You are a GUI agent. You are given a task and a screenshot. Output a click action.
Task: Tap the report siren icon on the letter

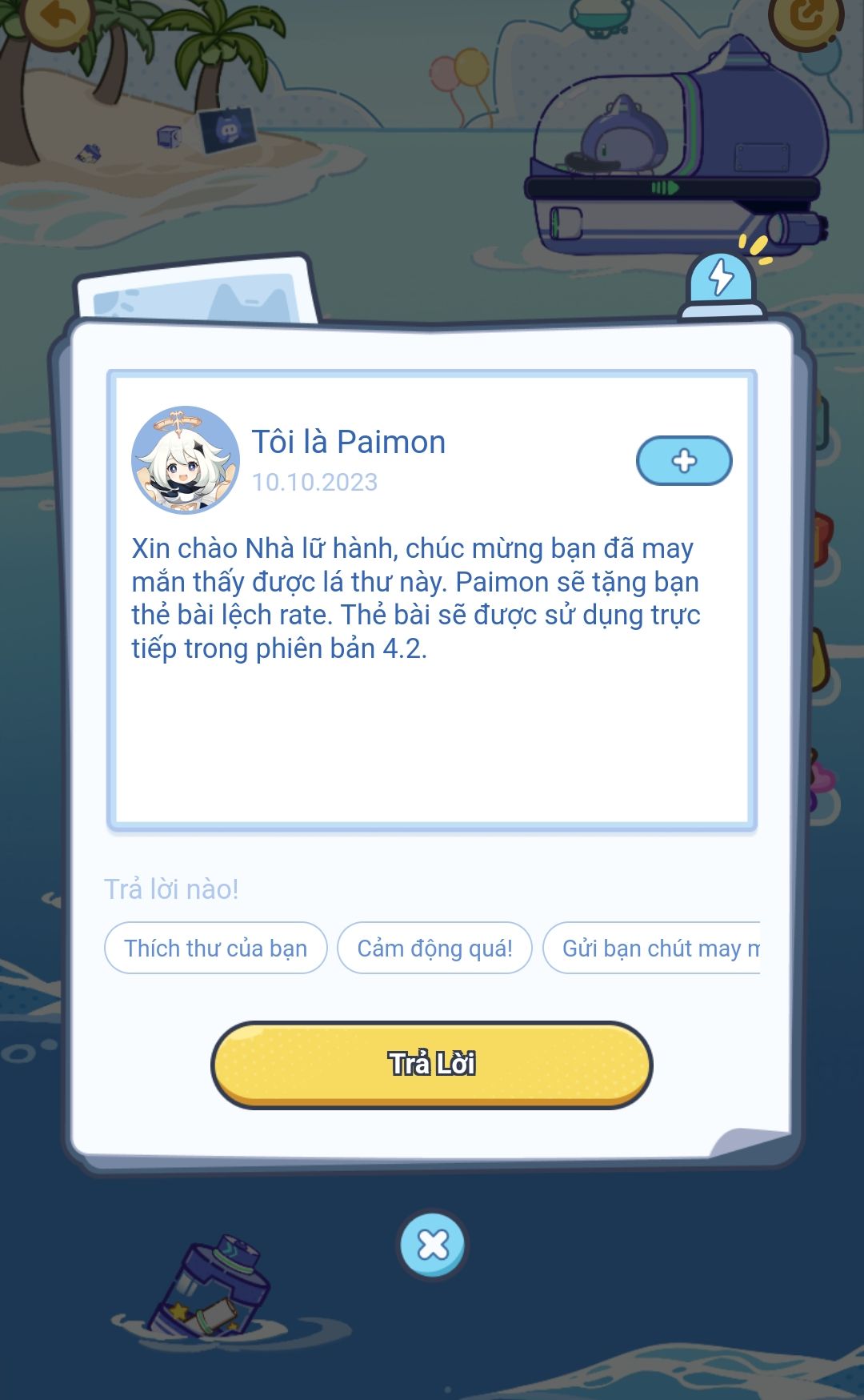722,282
